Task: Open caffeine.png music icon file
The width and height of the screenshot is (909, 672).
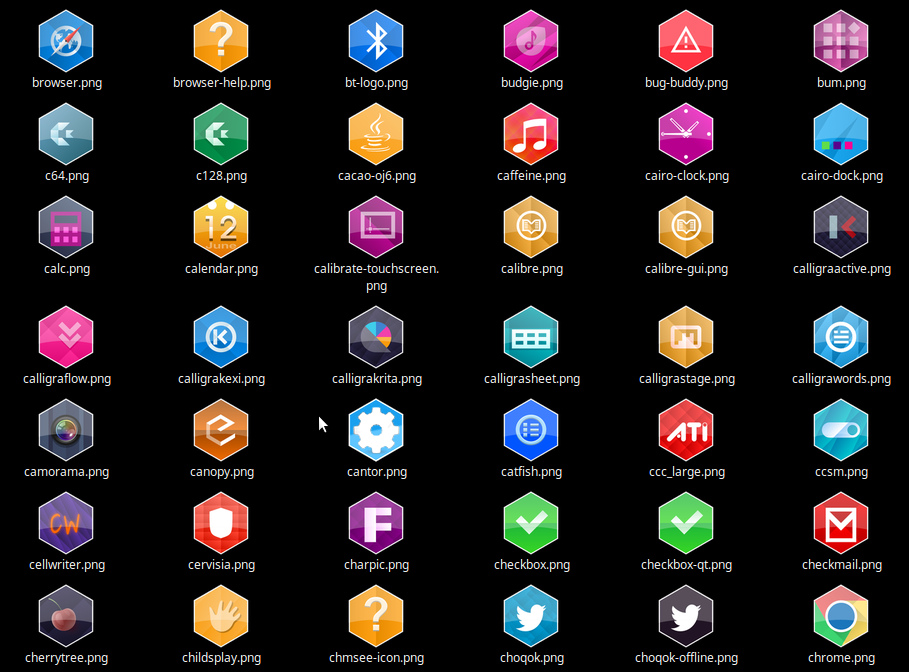Action: click(531, 133)
